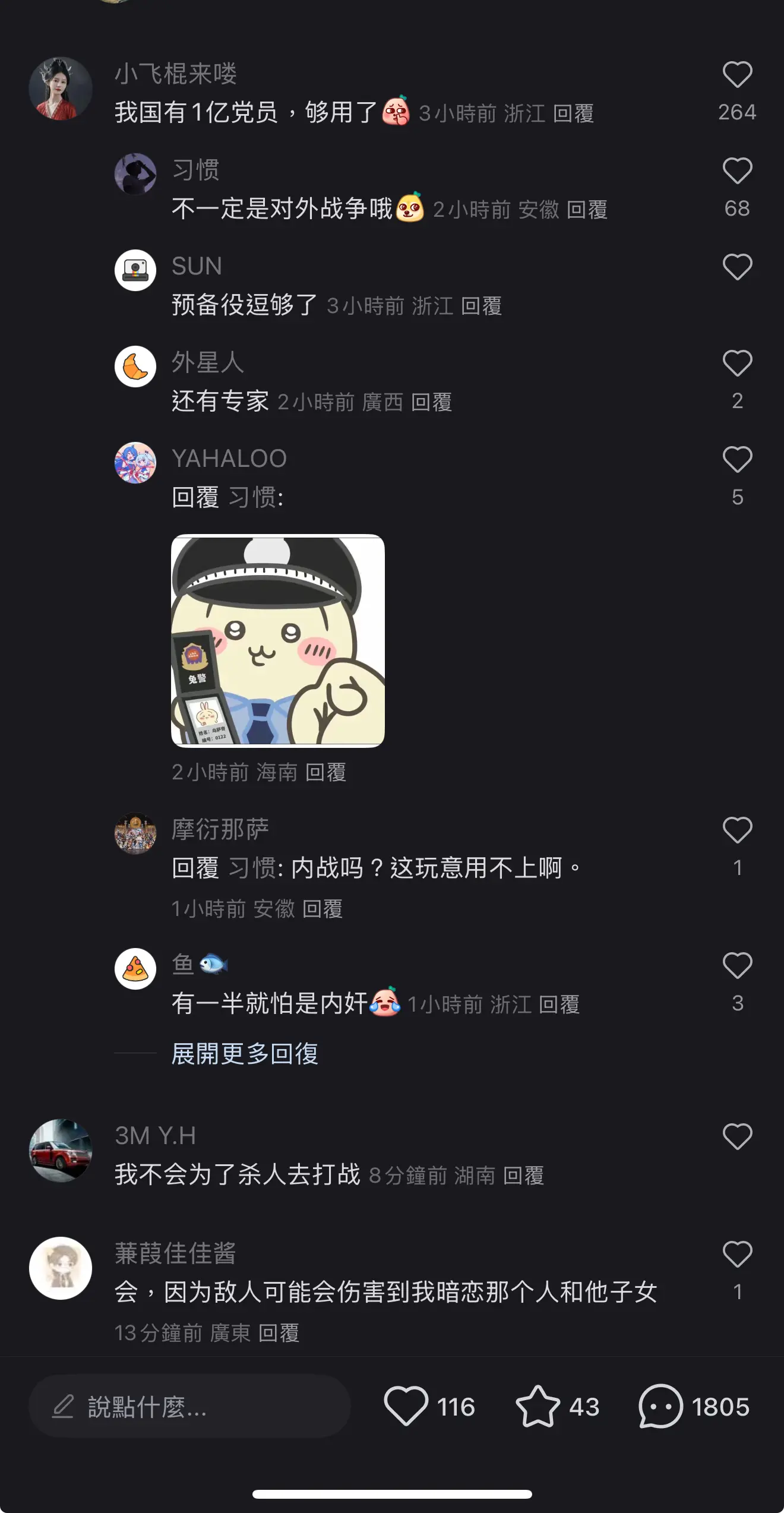The image size is (784, 1513).
Task: Like 摩衍那萨's reply about 内战
Action: [x=737, y=830]
